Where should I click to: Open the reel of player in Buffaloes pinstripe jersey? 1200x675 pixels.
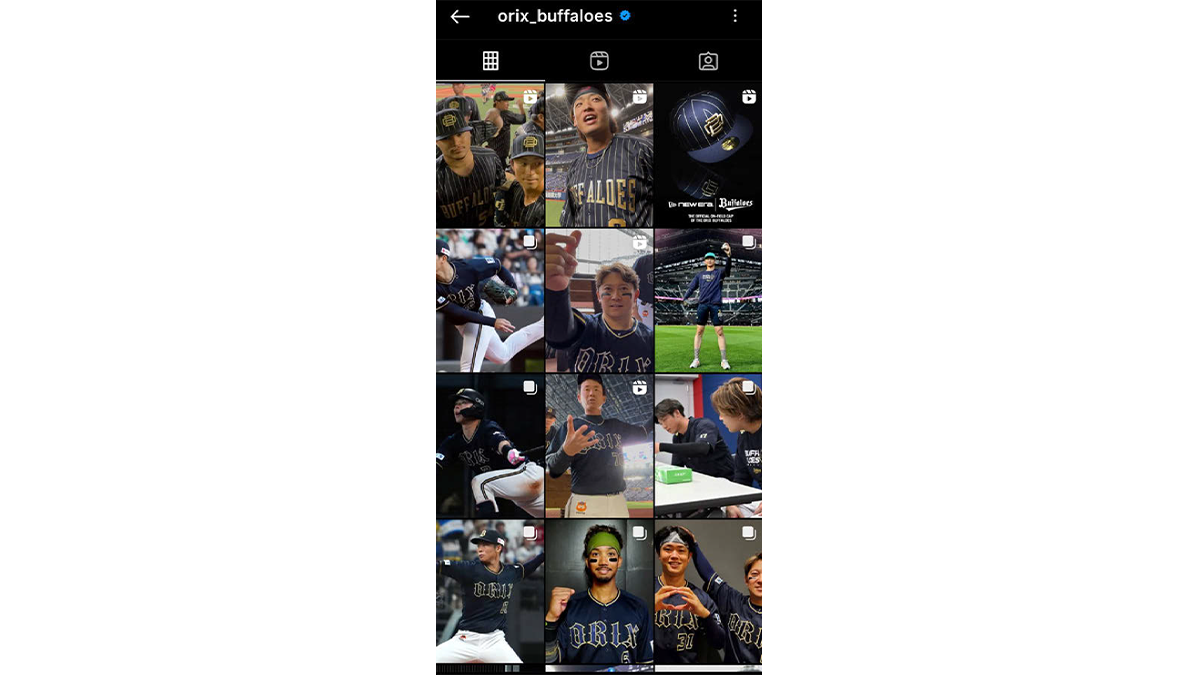(599, 155)
